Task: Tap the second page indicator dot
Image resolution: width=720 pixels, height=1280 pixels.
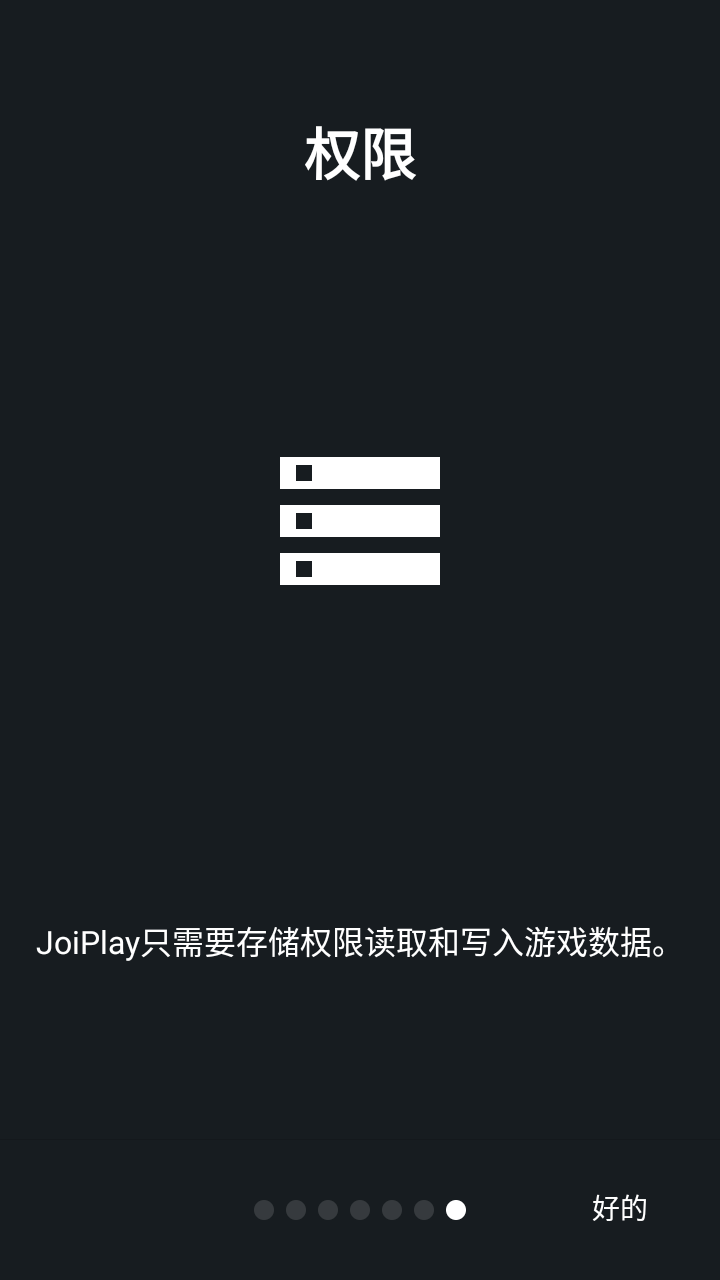Action: pos(295,1210)
